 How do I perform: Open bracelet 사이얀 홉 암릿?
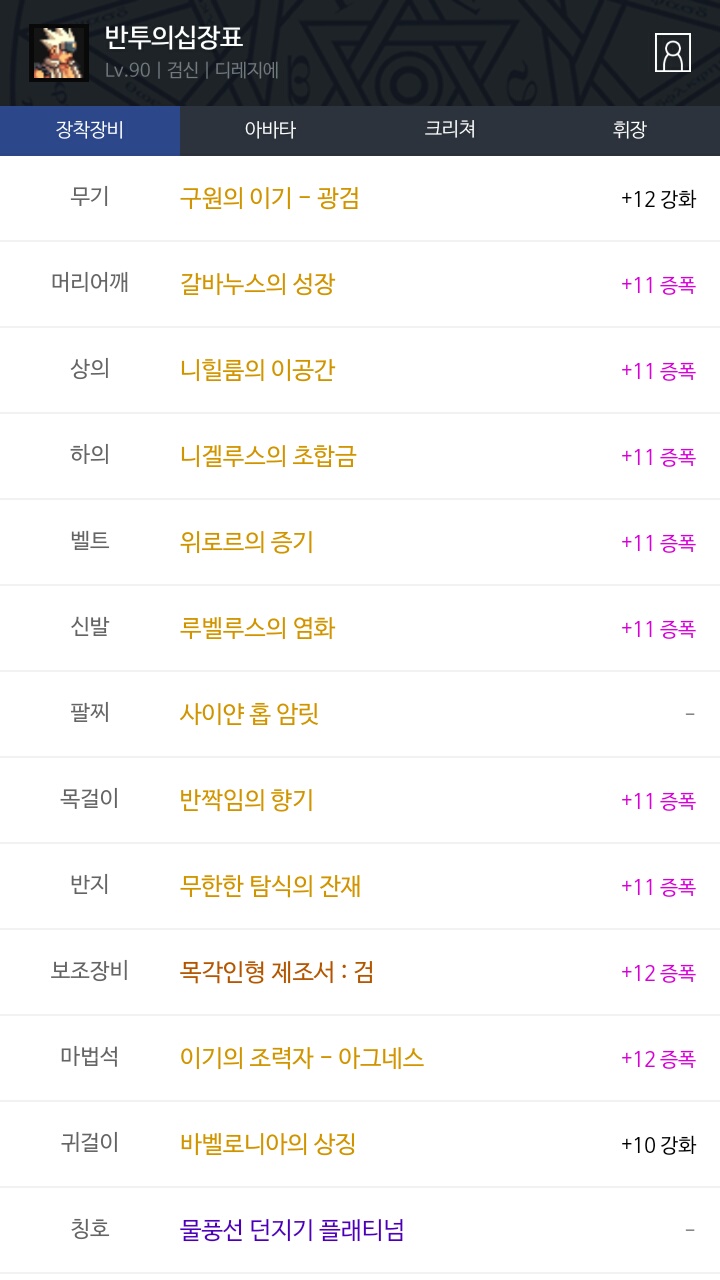249,714
